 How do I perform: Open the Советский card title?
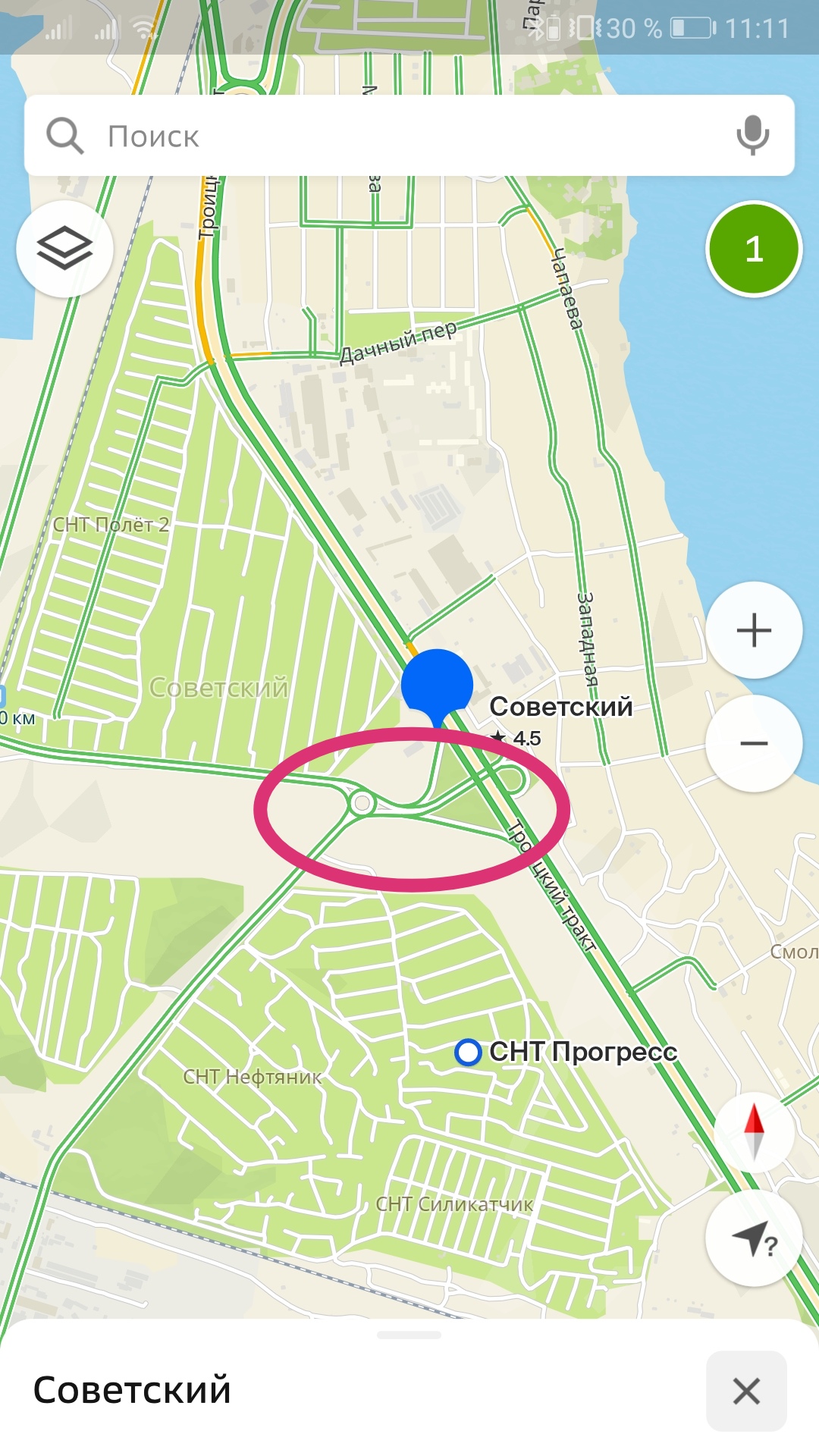click(132, 1390)
